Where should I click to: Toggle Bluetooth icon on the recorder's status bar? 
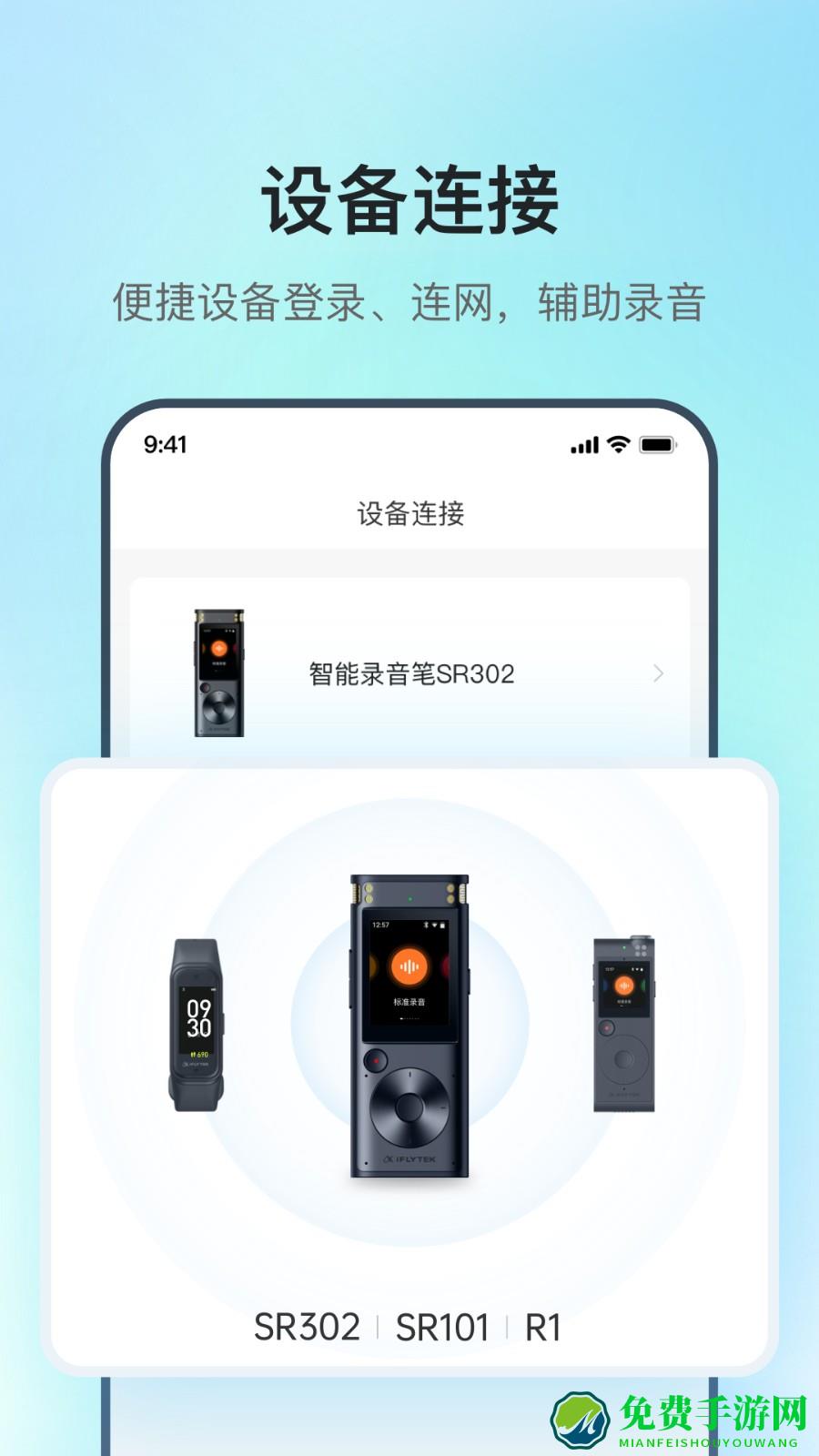pos(426,925)
